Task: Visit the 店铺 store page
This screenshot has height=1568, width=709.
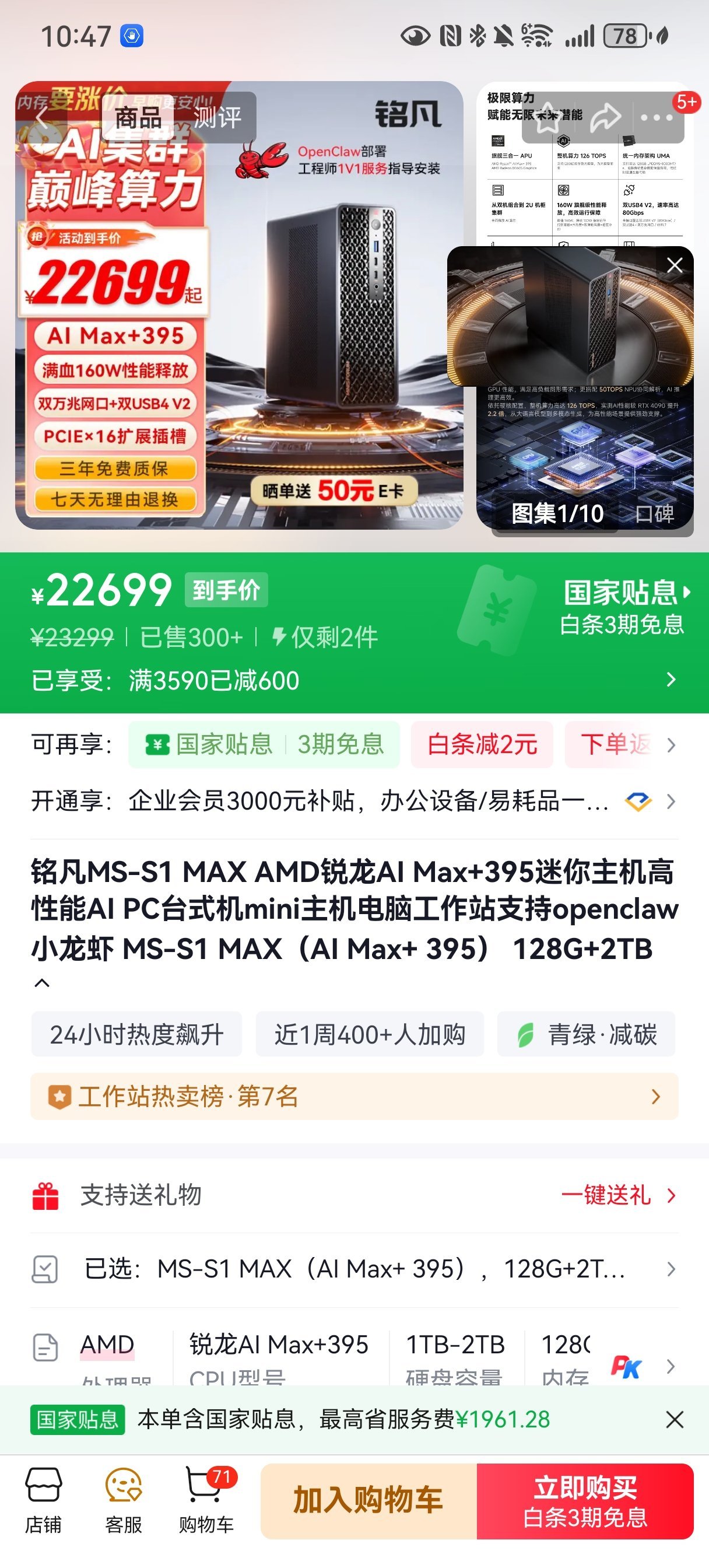Action: pyautogui.click(x=43, y=1500)
